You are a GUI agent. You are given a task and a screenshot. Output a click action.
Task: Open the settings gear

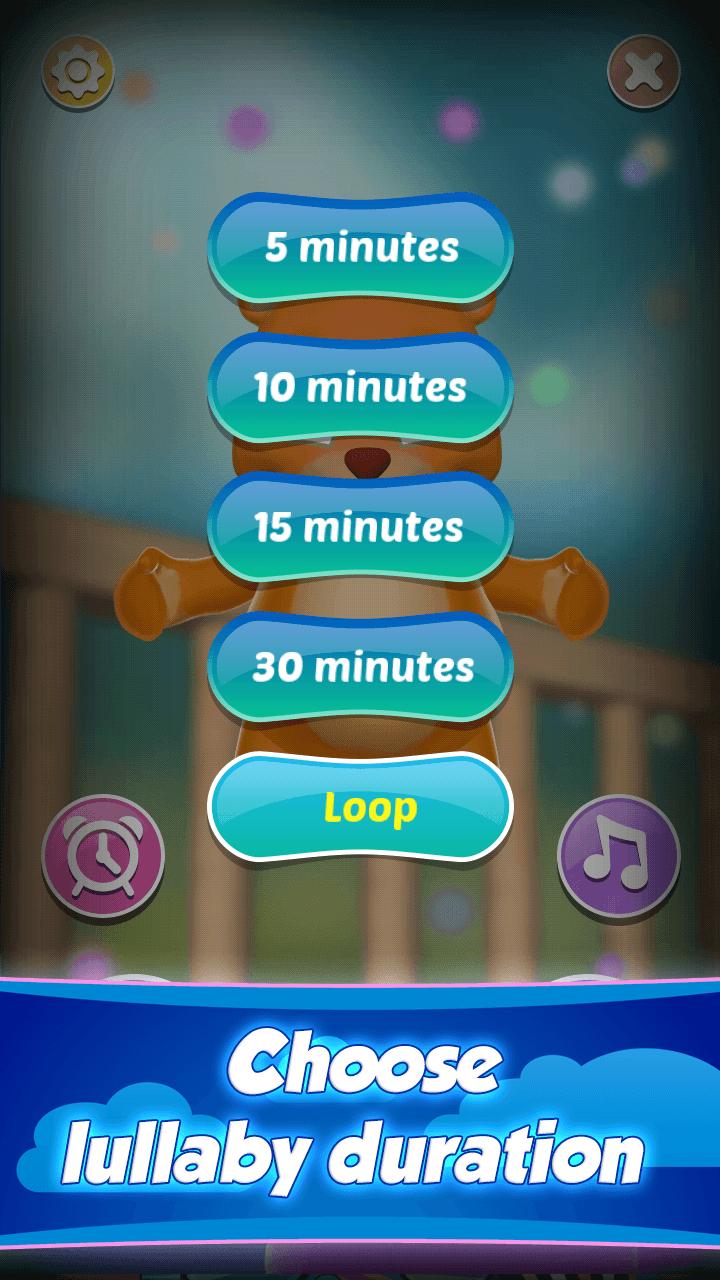(77, 71)
